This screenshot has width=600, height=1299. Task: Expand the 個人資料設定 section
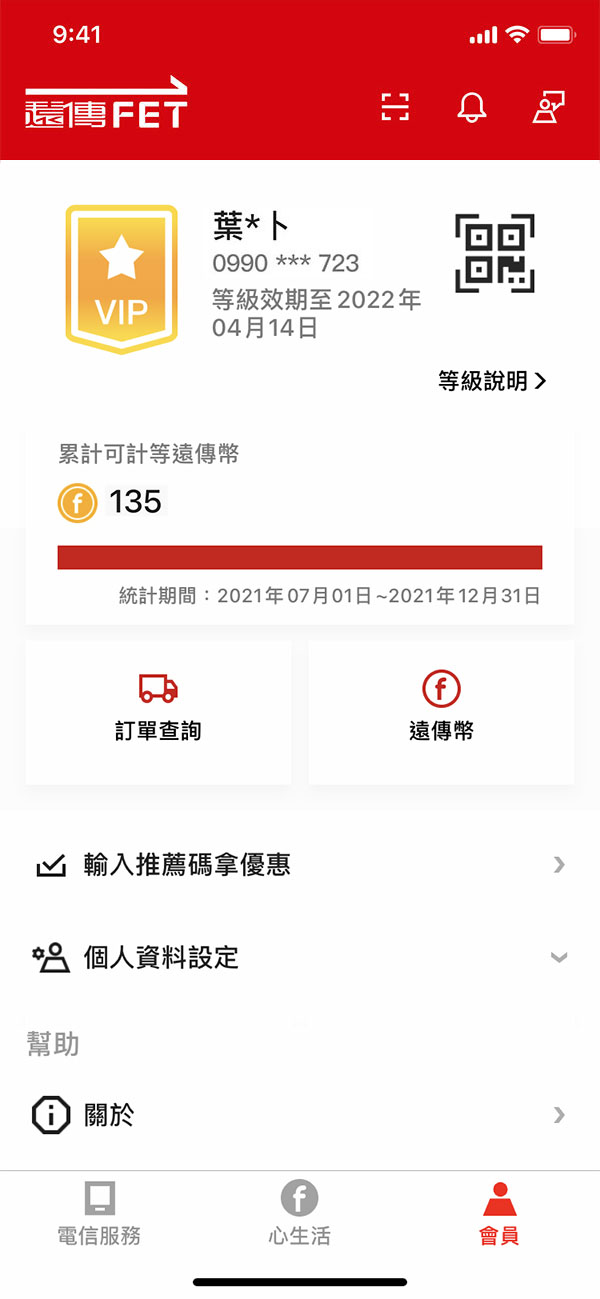click(300, 958)
